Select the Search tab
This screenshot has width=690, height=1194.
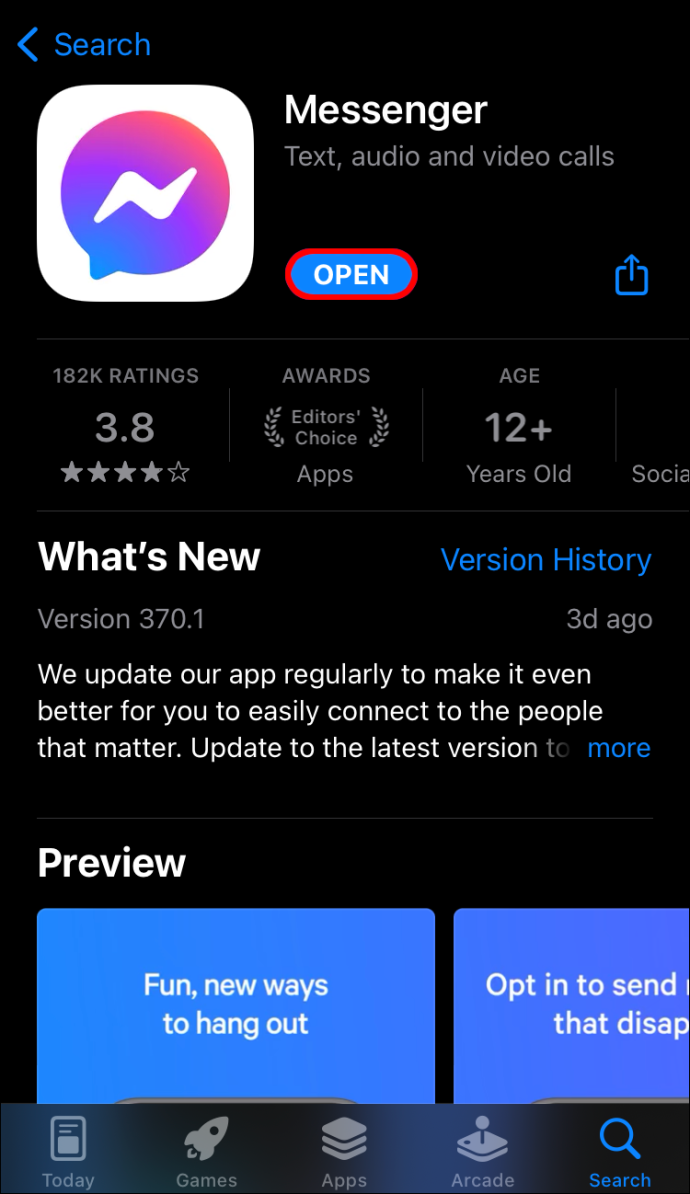pyautogui.click(x=620, y=1151)
